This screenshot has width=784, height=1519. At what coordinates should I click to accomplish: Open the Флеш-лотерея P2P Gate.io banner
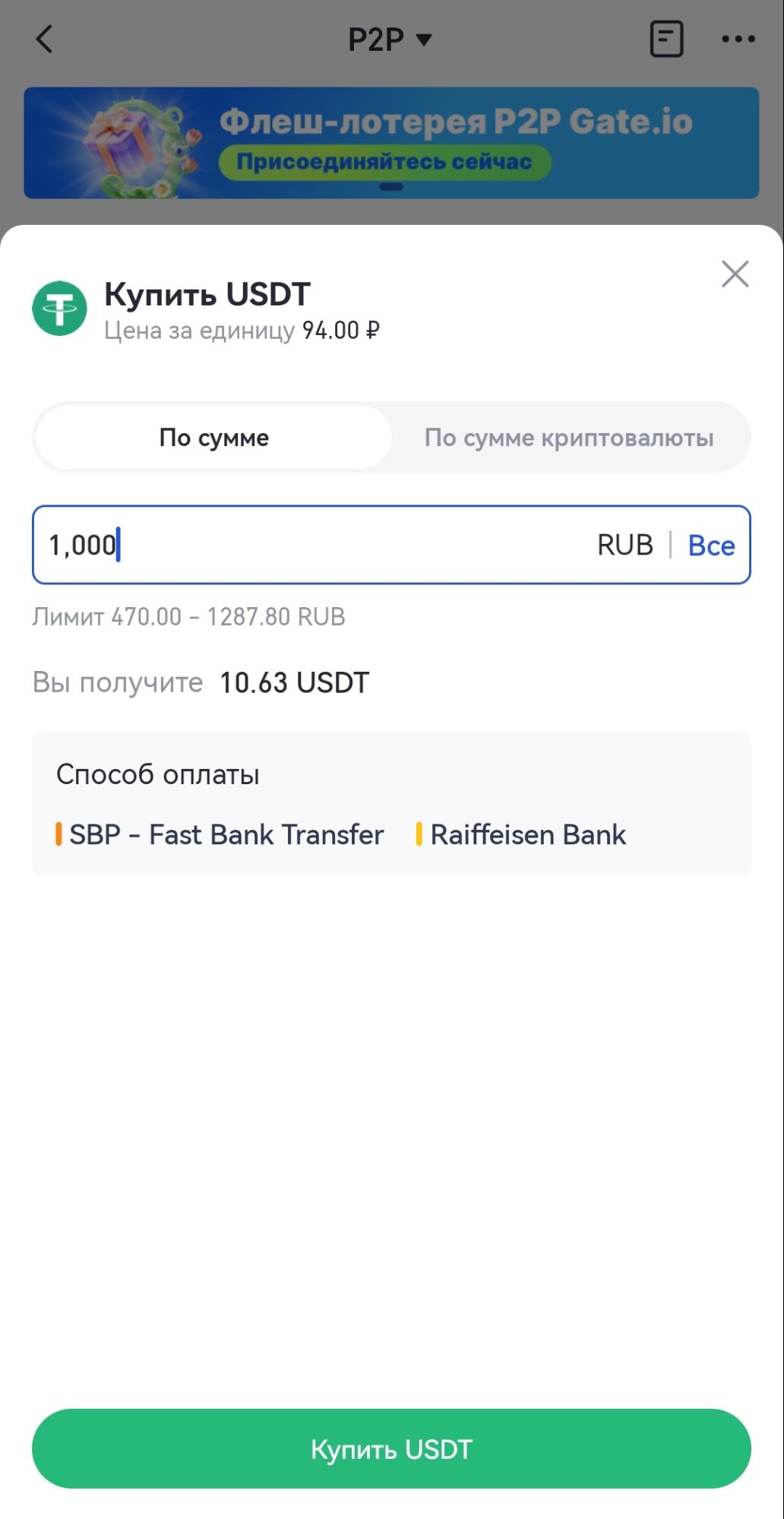pos(391,143)
